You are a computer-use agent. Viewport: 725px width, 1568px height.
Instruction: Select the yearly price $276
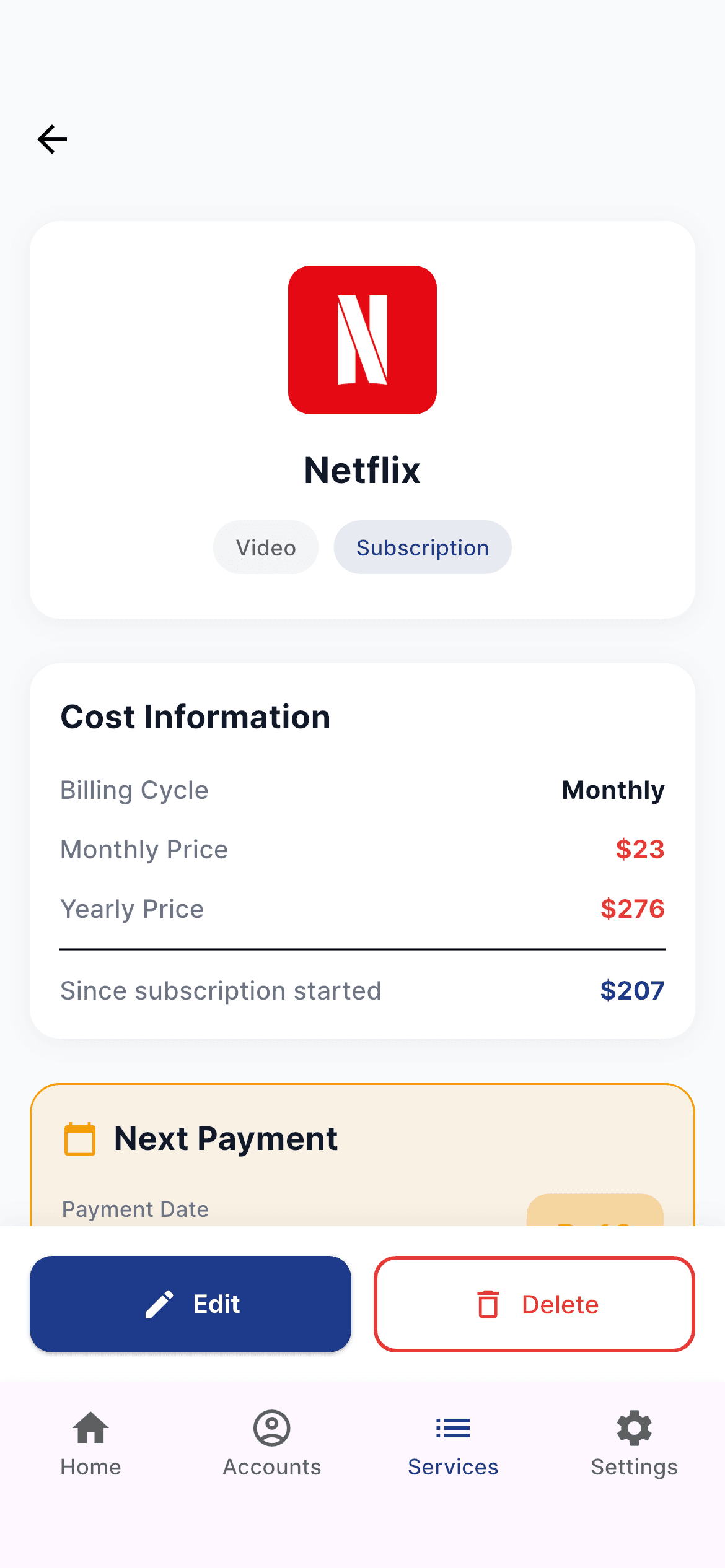tap(633, 908)
